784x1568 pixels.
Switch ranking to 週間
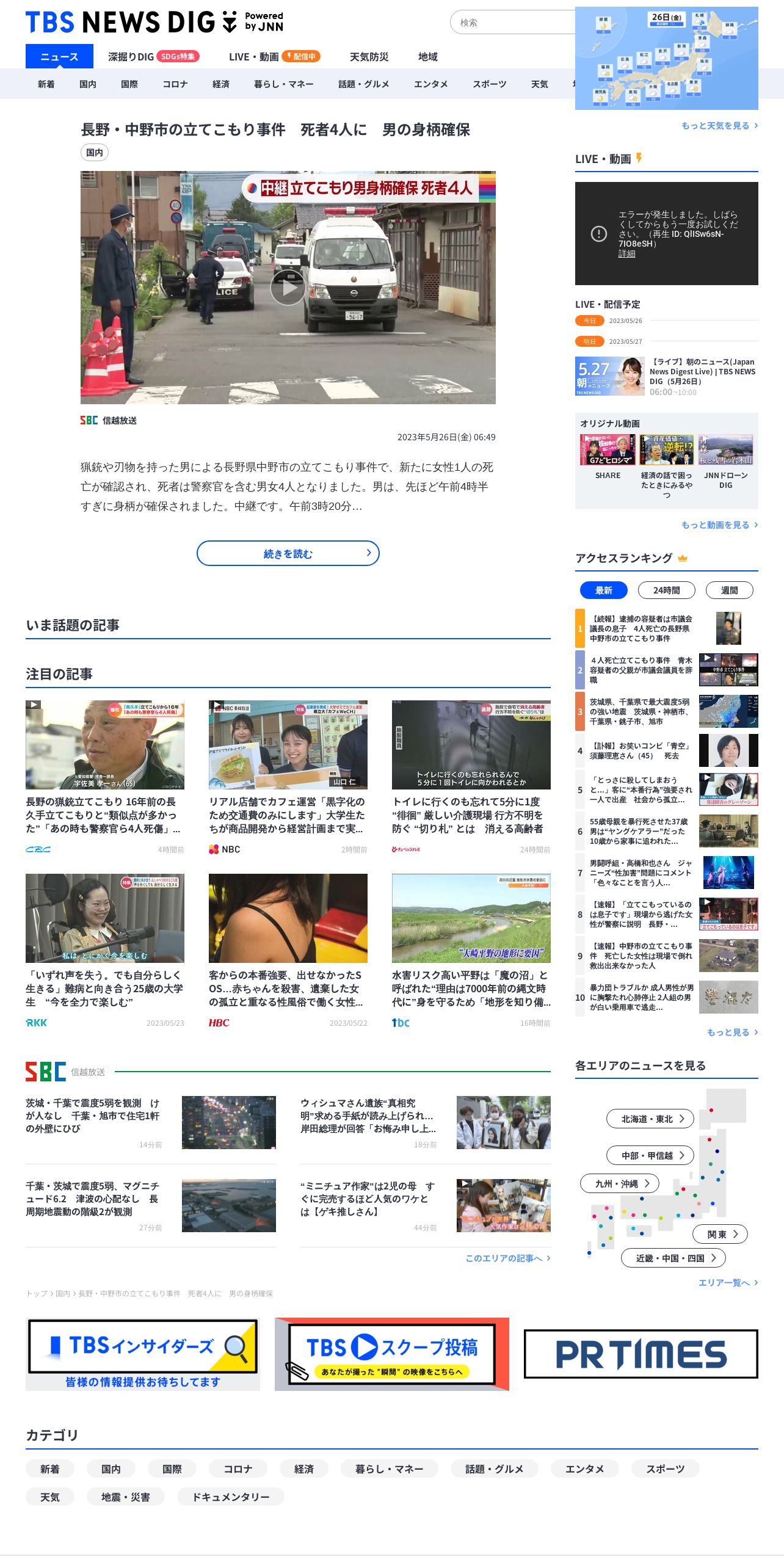[x=729, y=590]
